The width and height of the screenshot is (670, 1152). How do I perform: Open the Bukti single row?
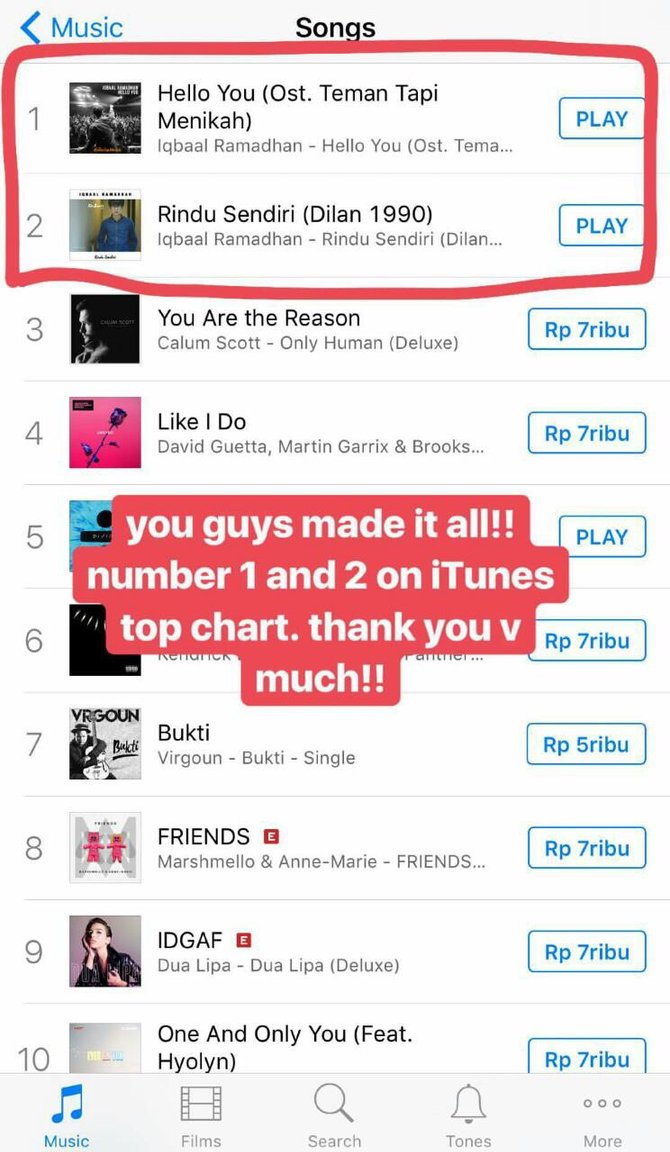[x=300, y=744]
